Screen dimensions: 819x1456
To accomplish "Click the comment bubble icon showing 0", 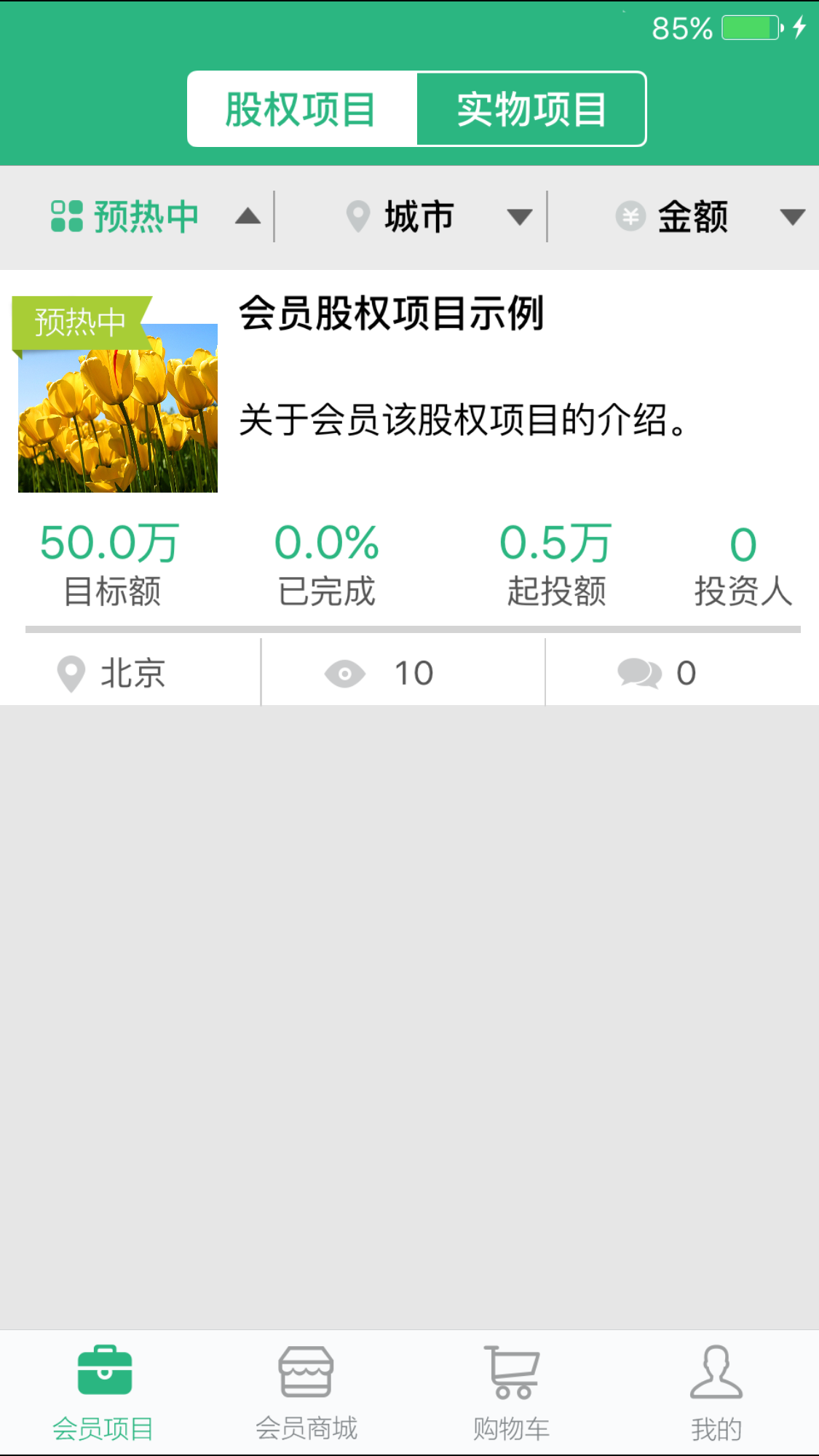I will pos(636,672).
